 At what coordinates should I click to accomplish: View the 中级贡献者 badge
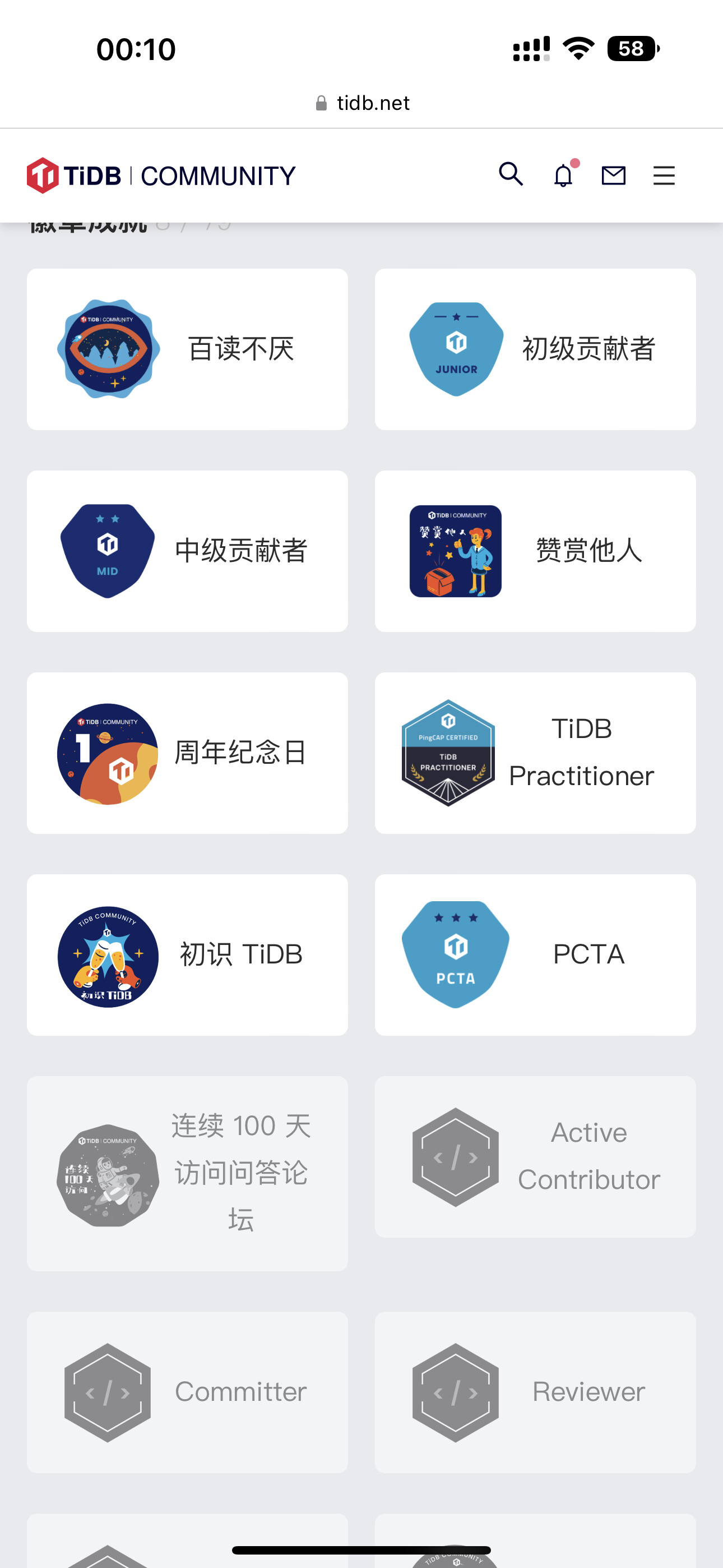(187, 551)
